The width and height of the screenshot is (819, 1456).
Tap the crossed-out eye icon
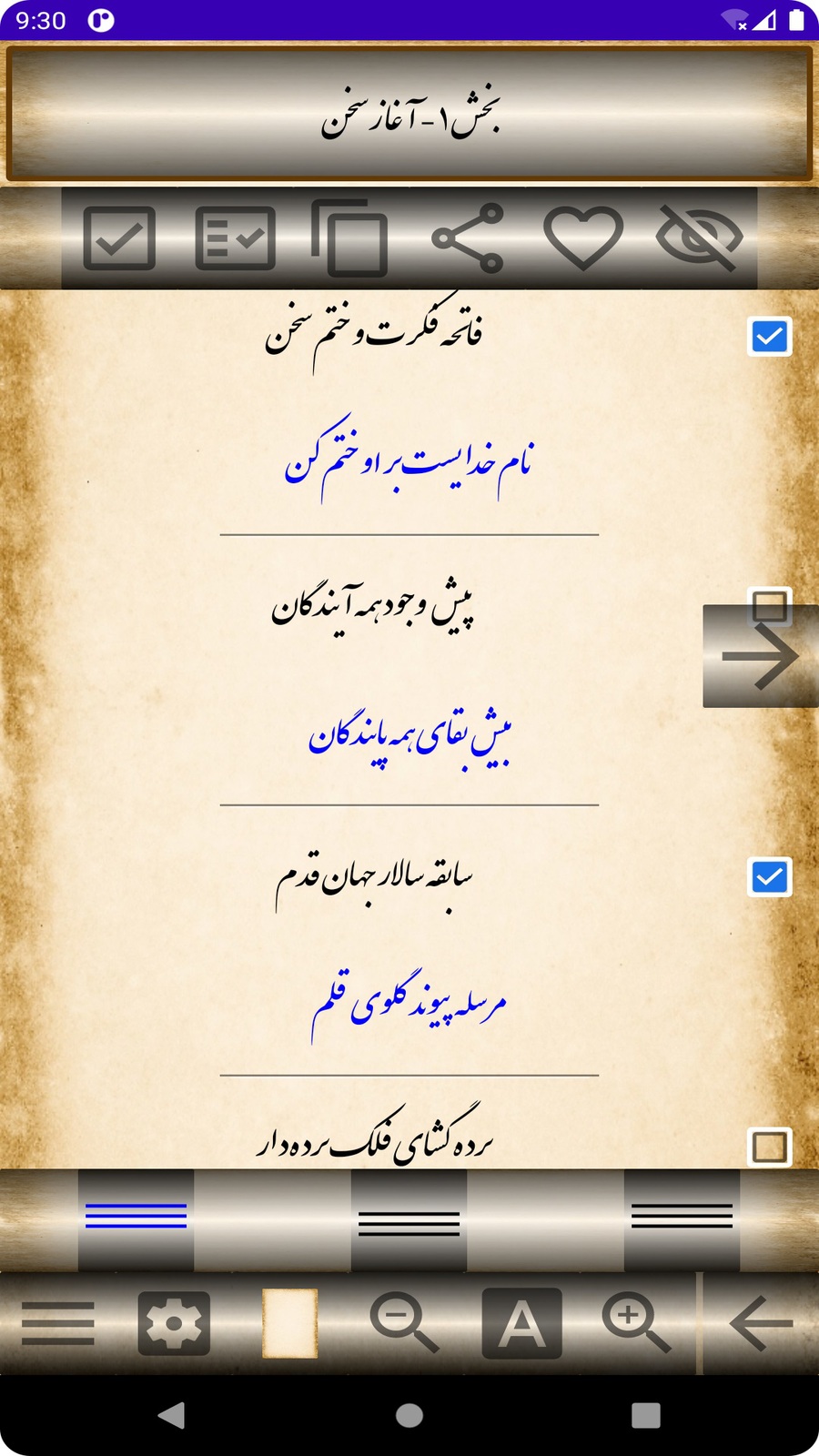699,238
